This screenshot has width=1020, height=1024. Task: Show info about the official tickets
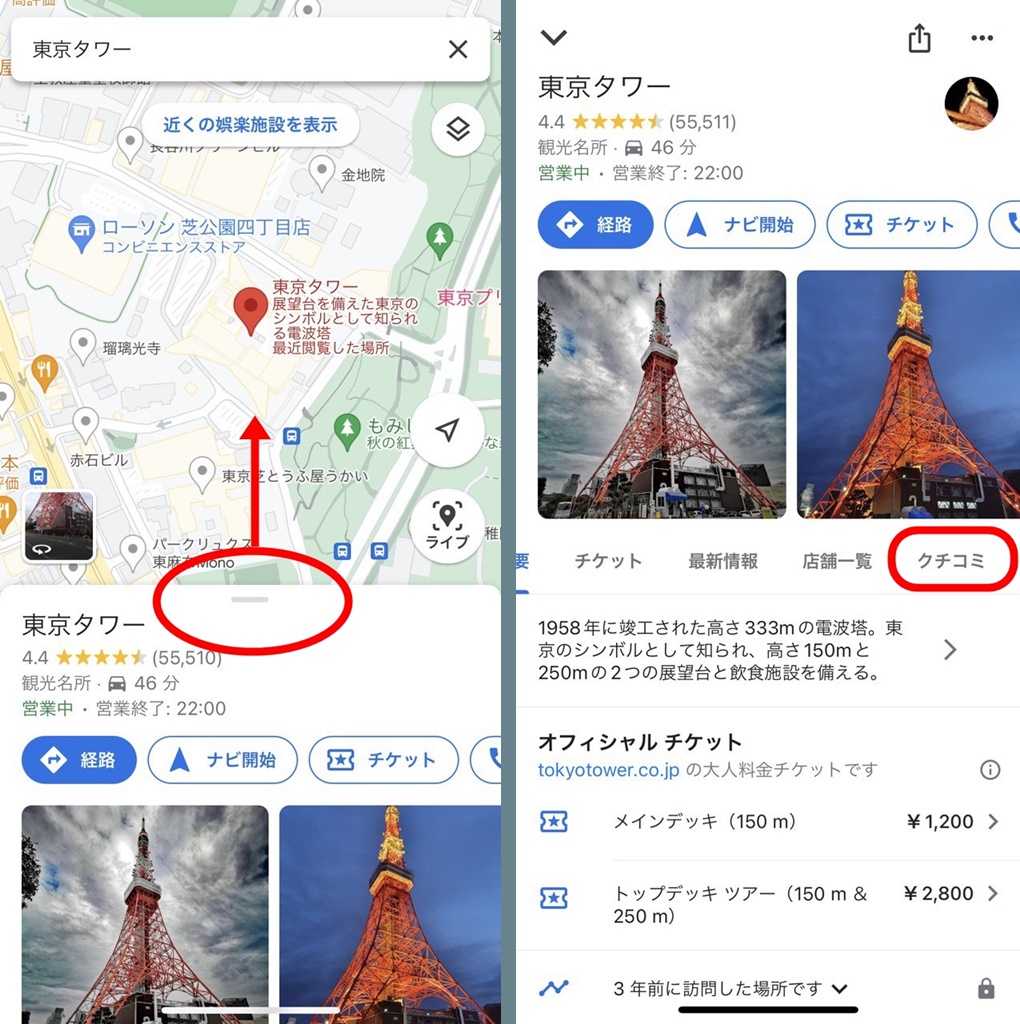989,769
